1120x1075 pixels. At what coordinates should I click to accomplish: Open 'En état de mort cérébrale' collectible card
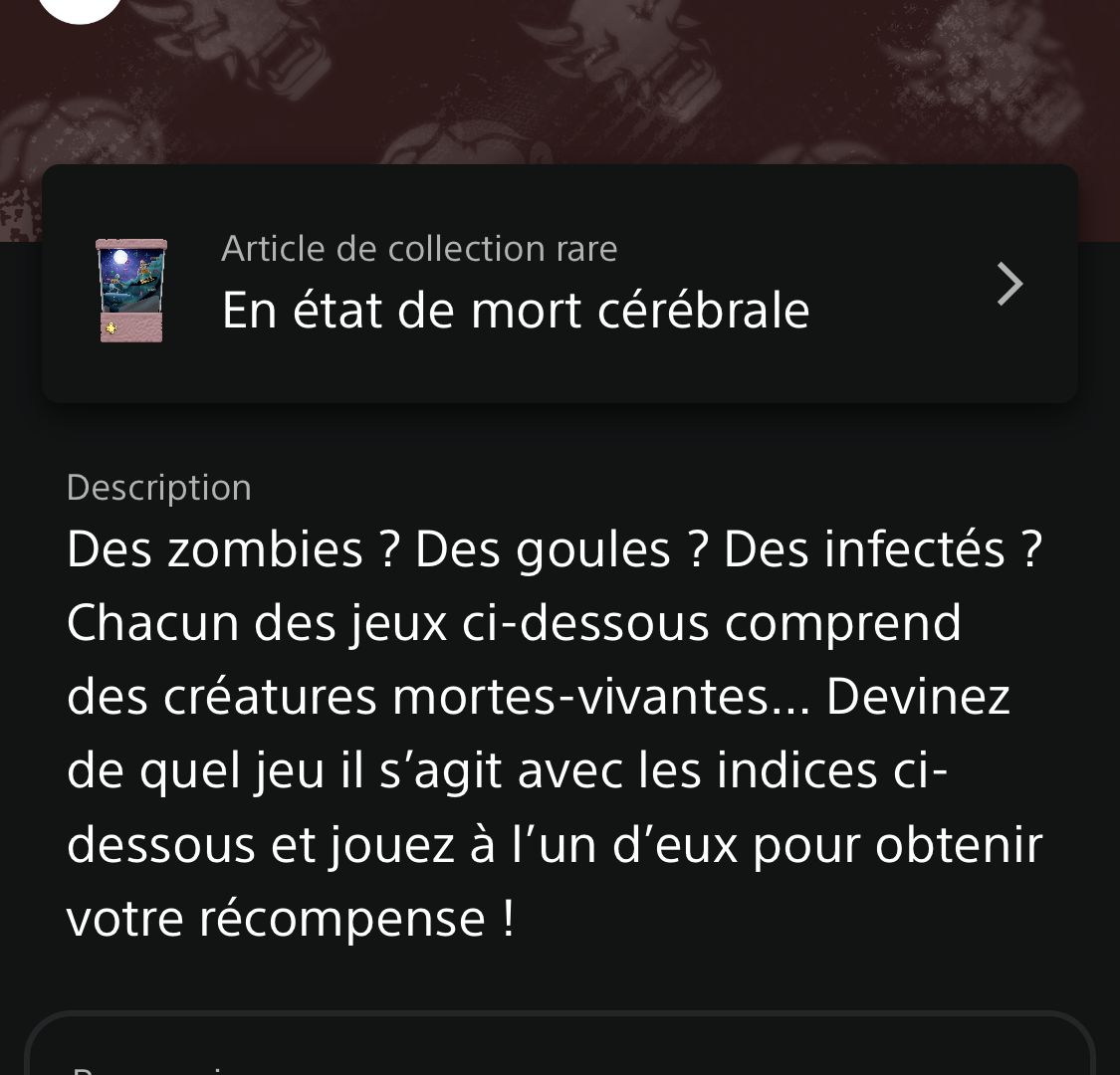click(x=559, y=285)
